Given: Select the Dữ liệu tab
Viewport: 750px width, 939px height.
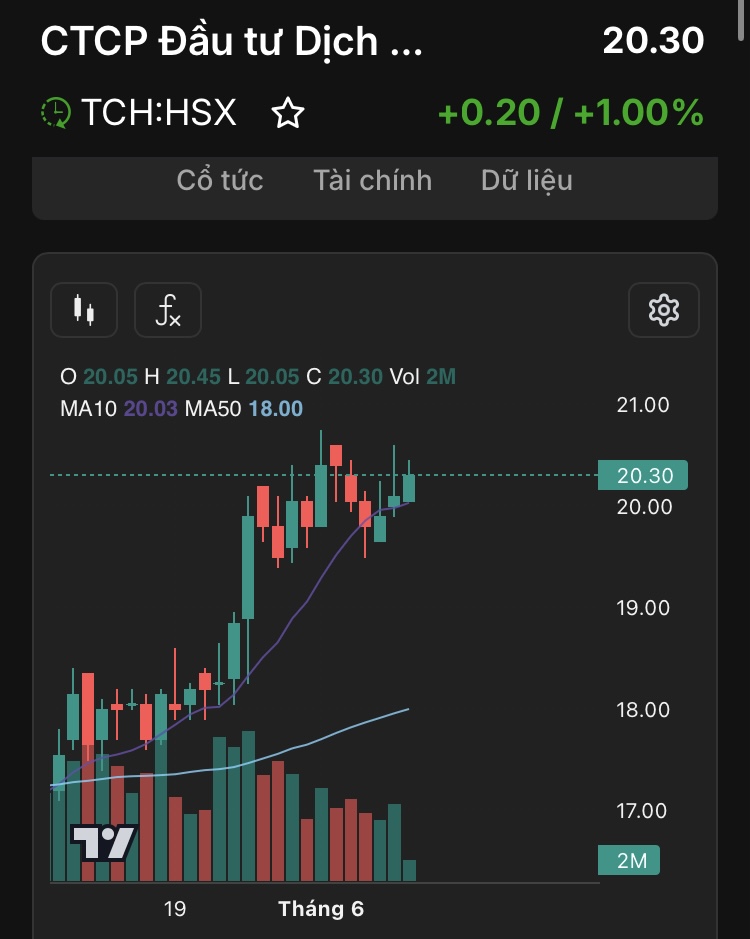Looking at the screenshot, I should click(x=526, y=180).
